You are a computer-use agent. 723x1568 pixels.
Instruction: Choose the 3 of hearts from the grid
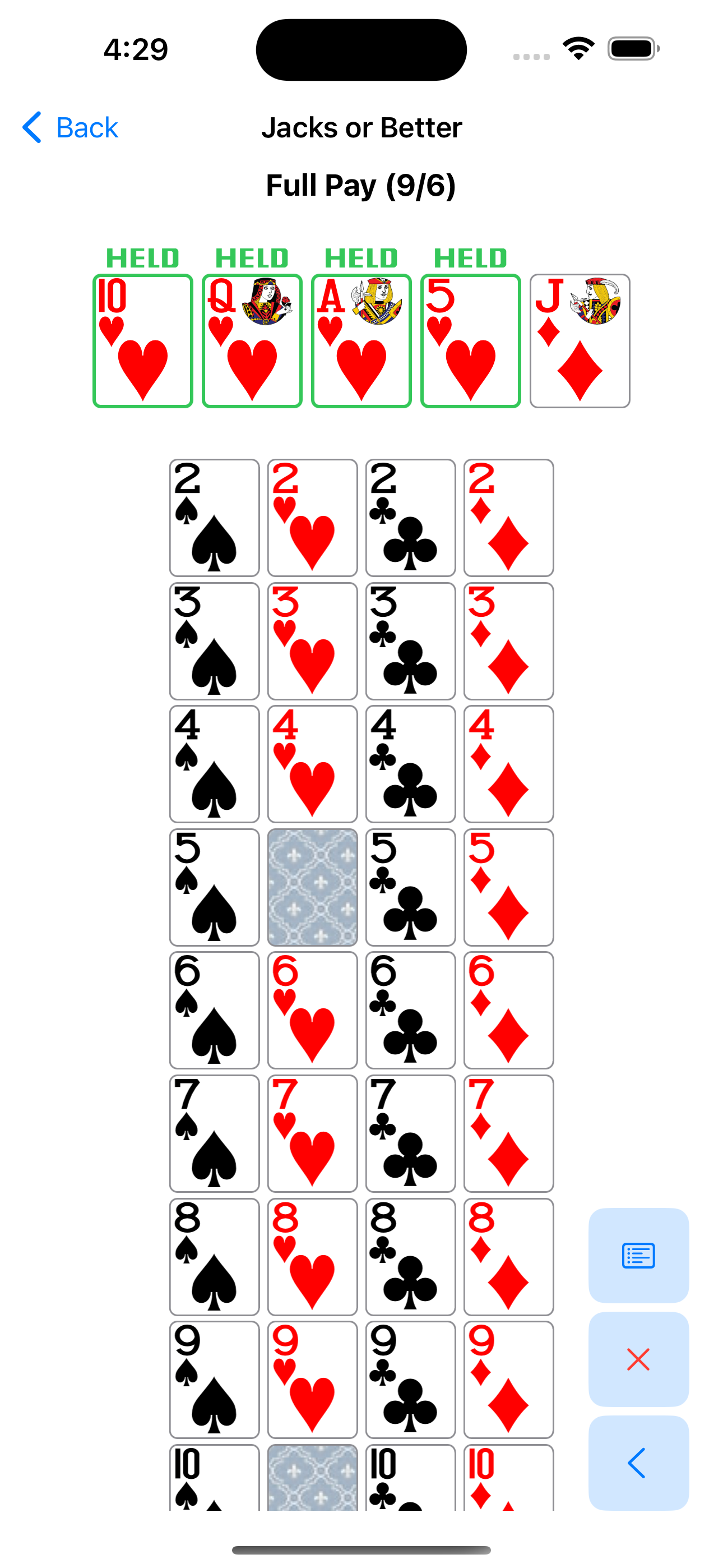tap(312, 641)
